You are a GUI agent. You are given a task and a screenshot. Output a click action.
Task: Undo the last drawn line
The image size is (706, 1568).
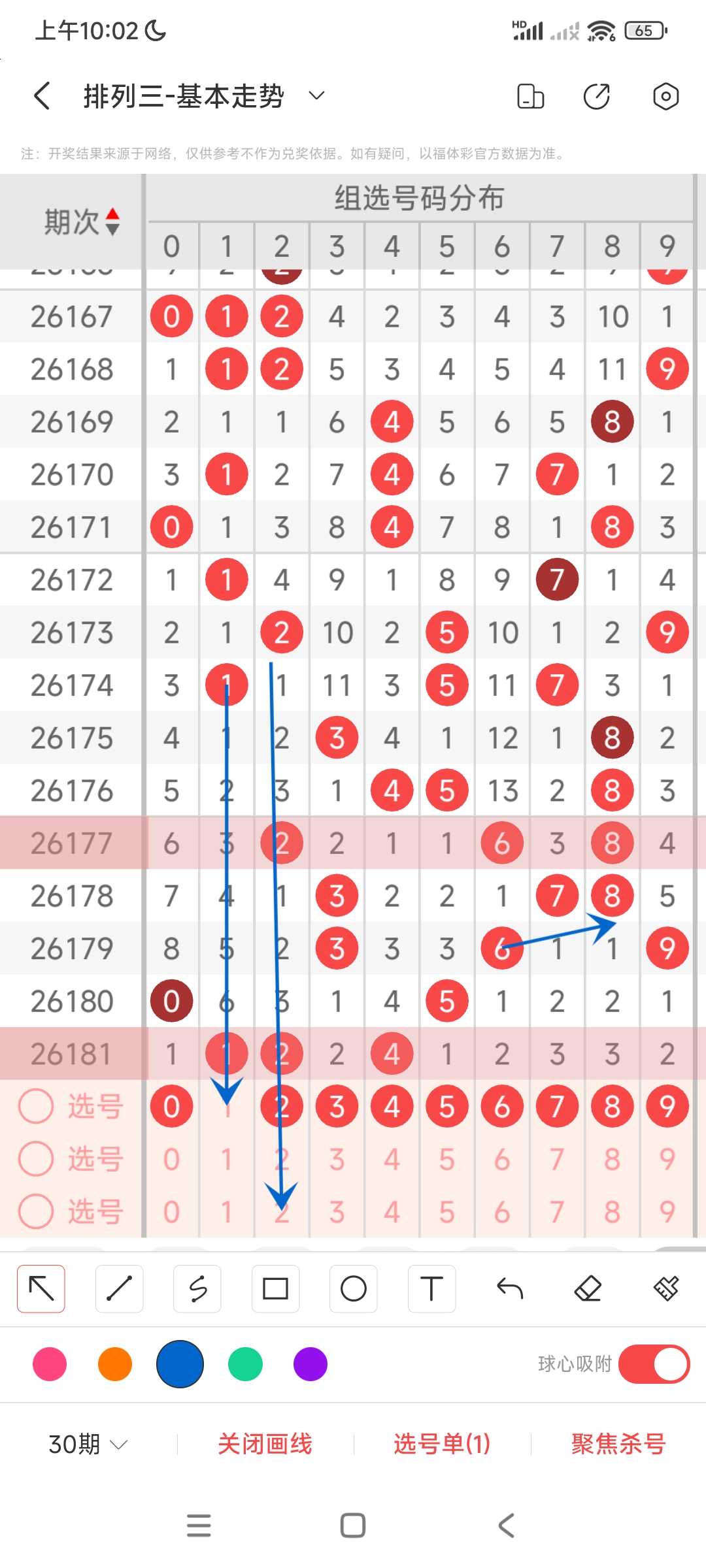pos(510,1288)
